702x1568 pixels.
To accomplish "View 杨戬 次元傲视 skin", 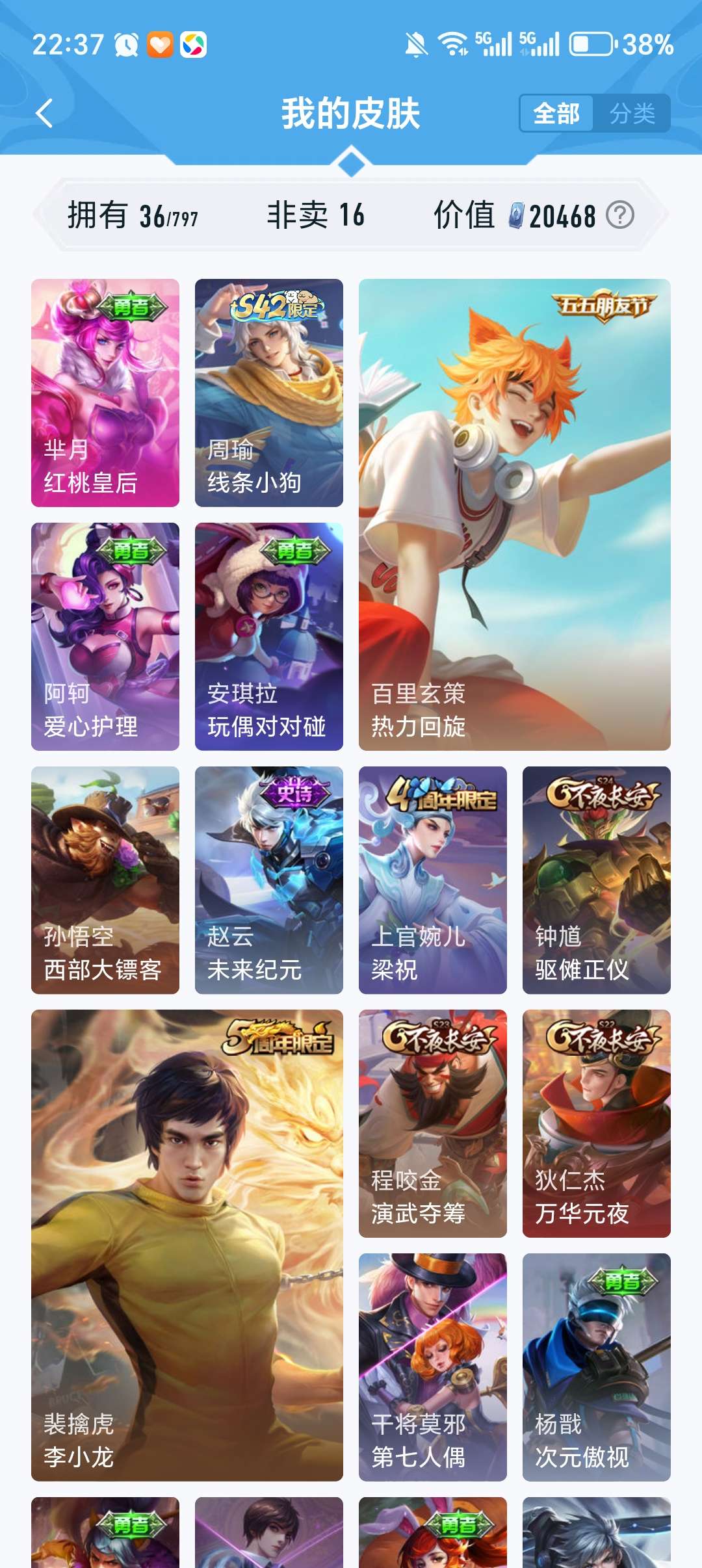I will [x=597, y=1367].
